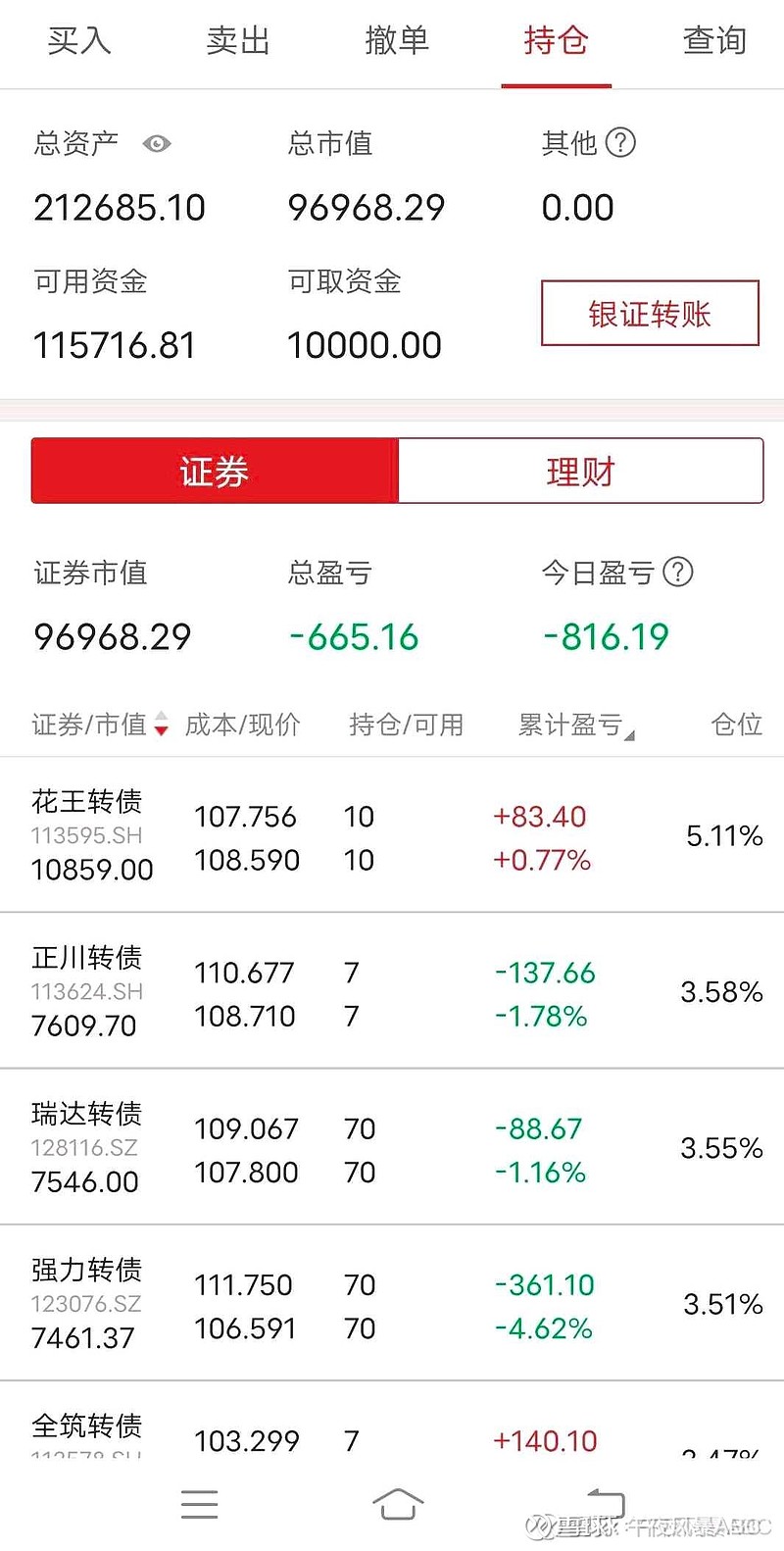Tap the 银证转账 button
The height and width of the screenshot is (1551, 784).
[650, 314]
